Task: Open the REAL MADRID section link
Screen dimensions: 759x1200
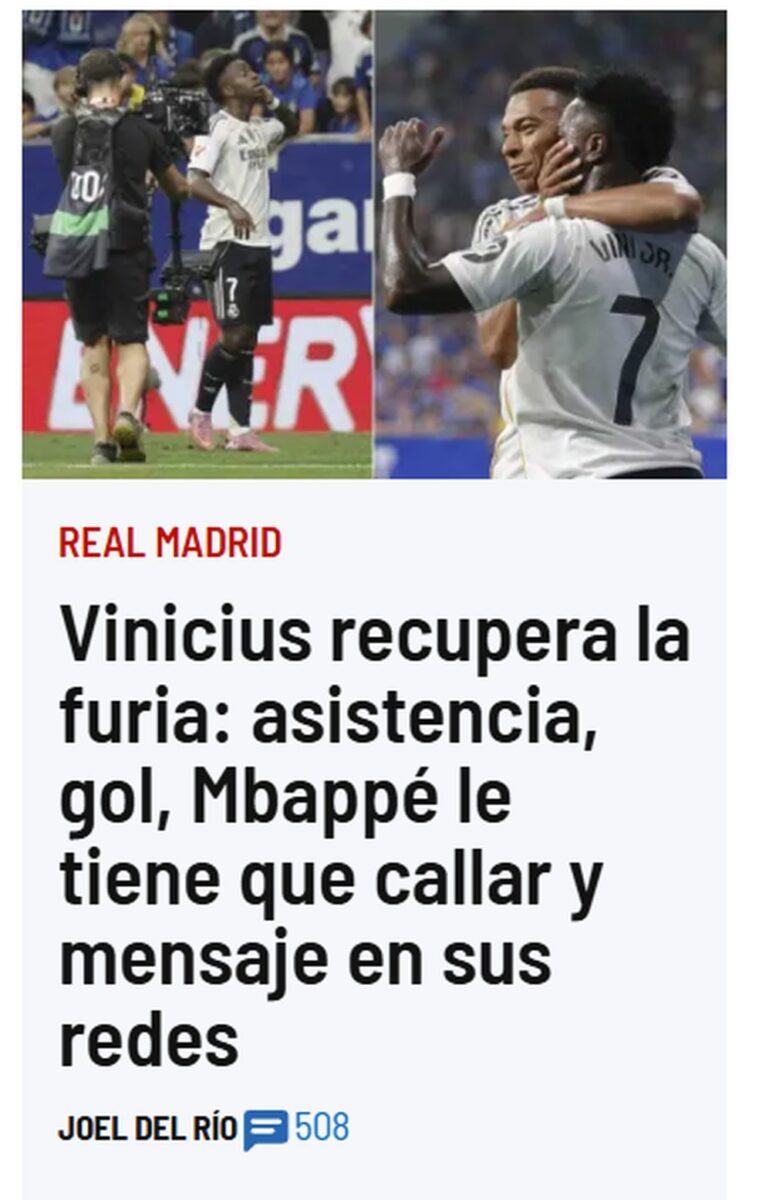Action: pyautogui.click(x=170, y=543)
